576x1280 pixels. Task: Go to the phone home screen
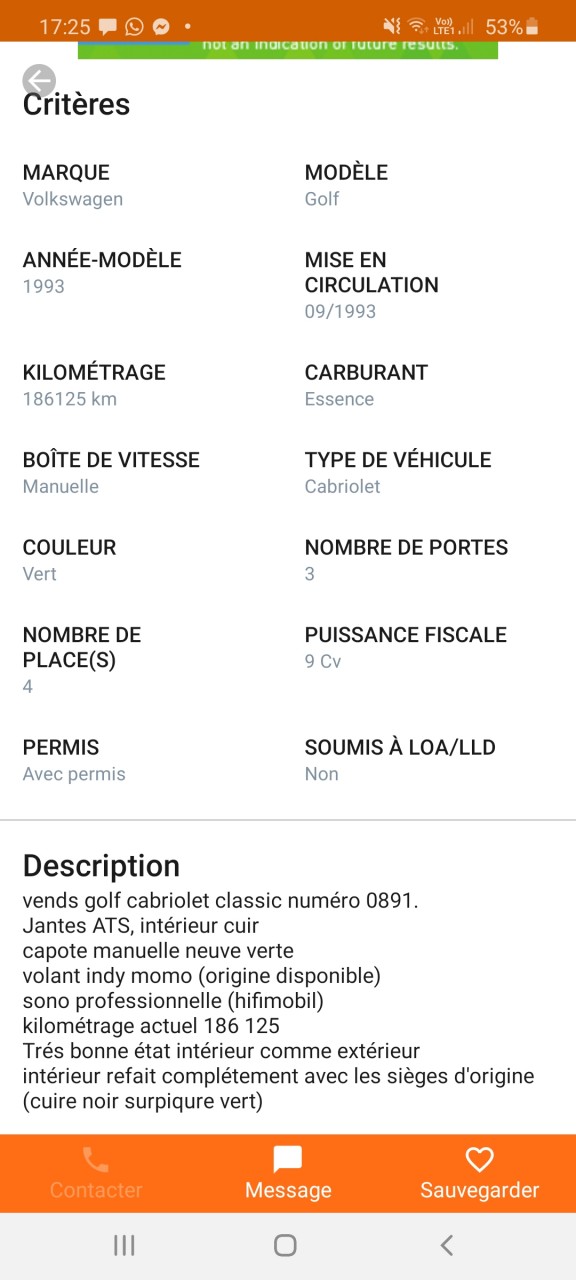coord(285,1245)
